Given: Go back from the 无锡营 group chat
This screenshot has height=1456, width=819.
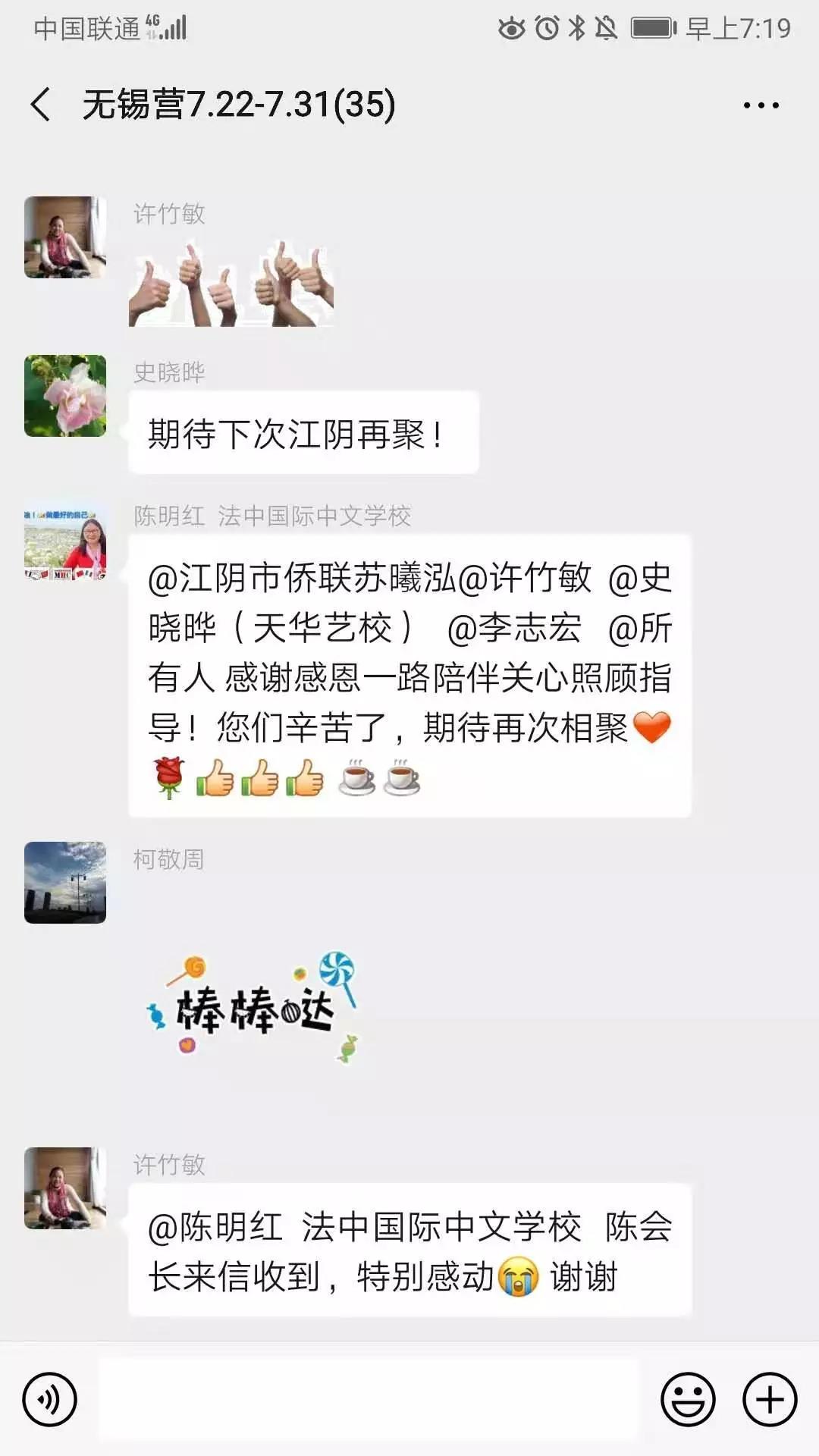Looking at the screenshot, I should 41,105.
